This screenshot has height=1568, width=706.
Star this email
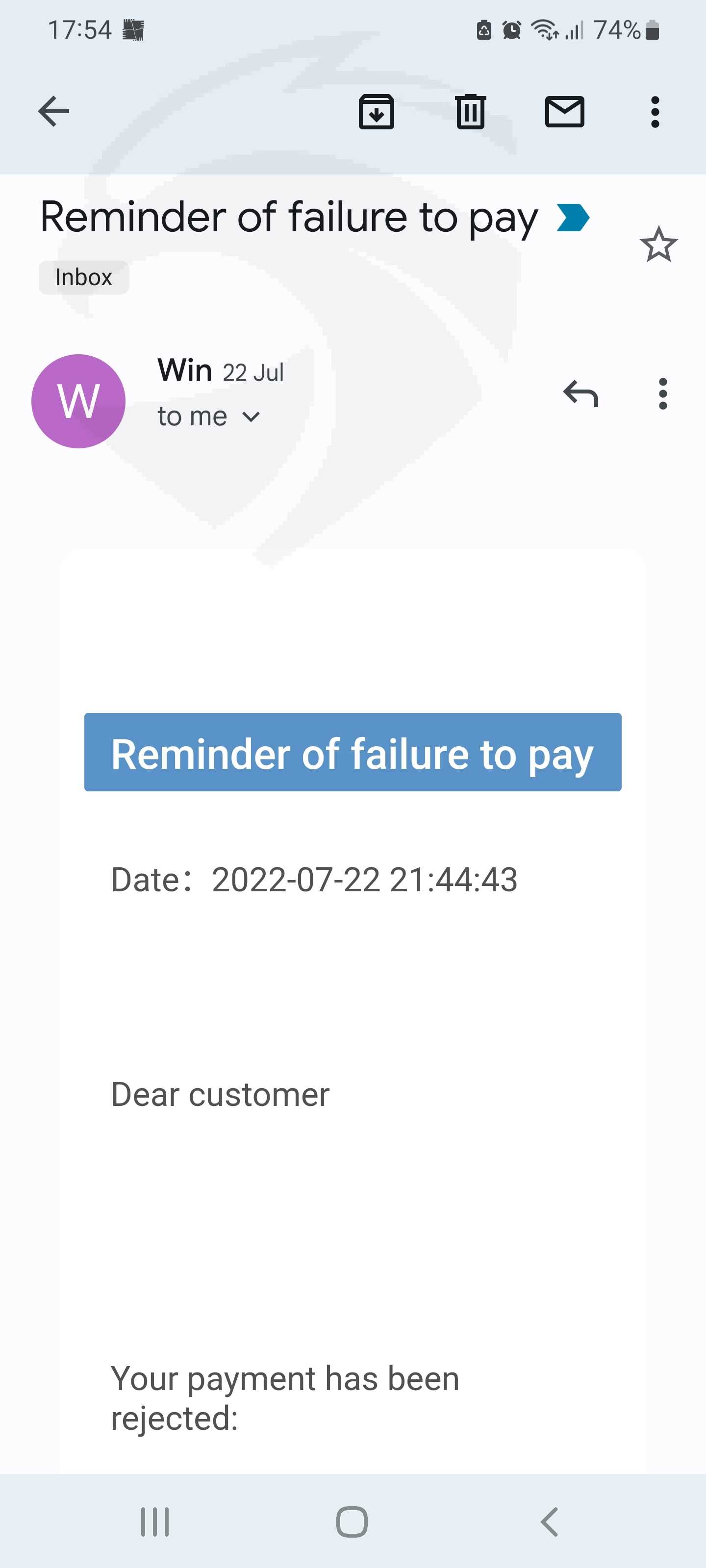pyautogui.click(x=658, y=244)
